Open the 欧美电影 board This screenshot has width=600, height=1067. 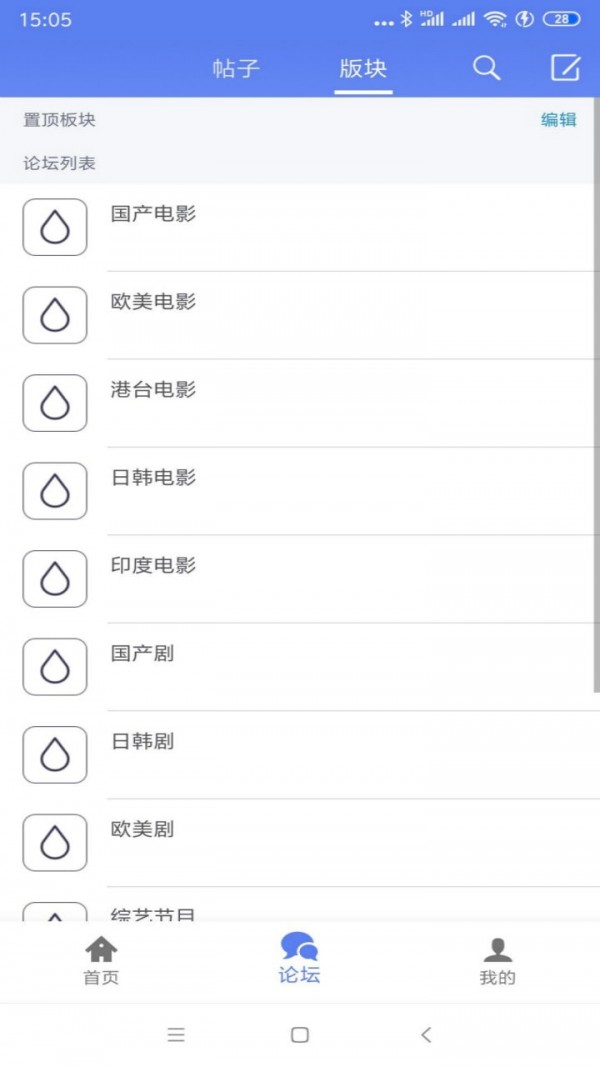300,315
